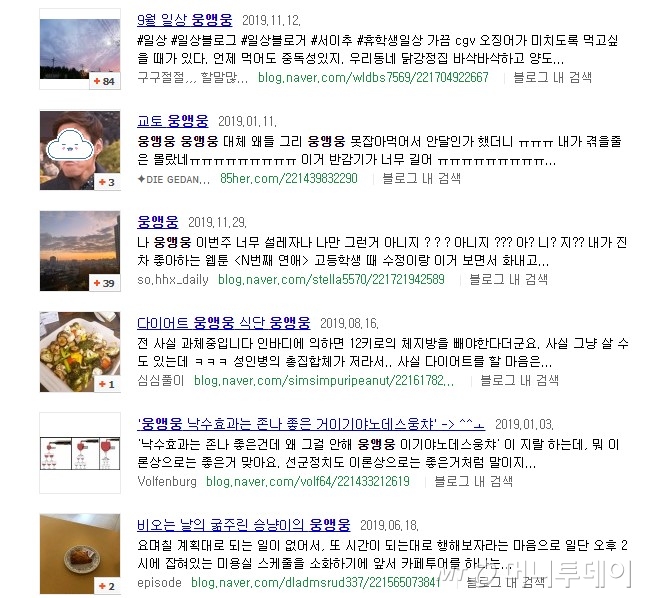
Task: Go to the Volfenburg blog
Action: pos(167,481)
